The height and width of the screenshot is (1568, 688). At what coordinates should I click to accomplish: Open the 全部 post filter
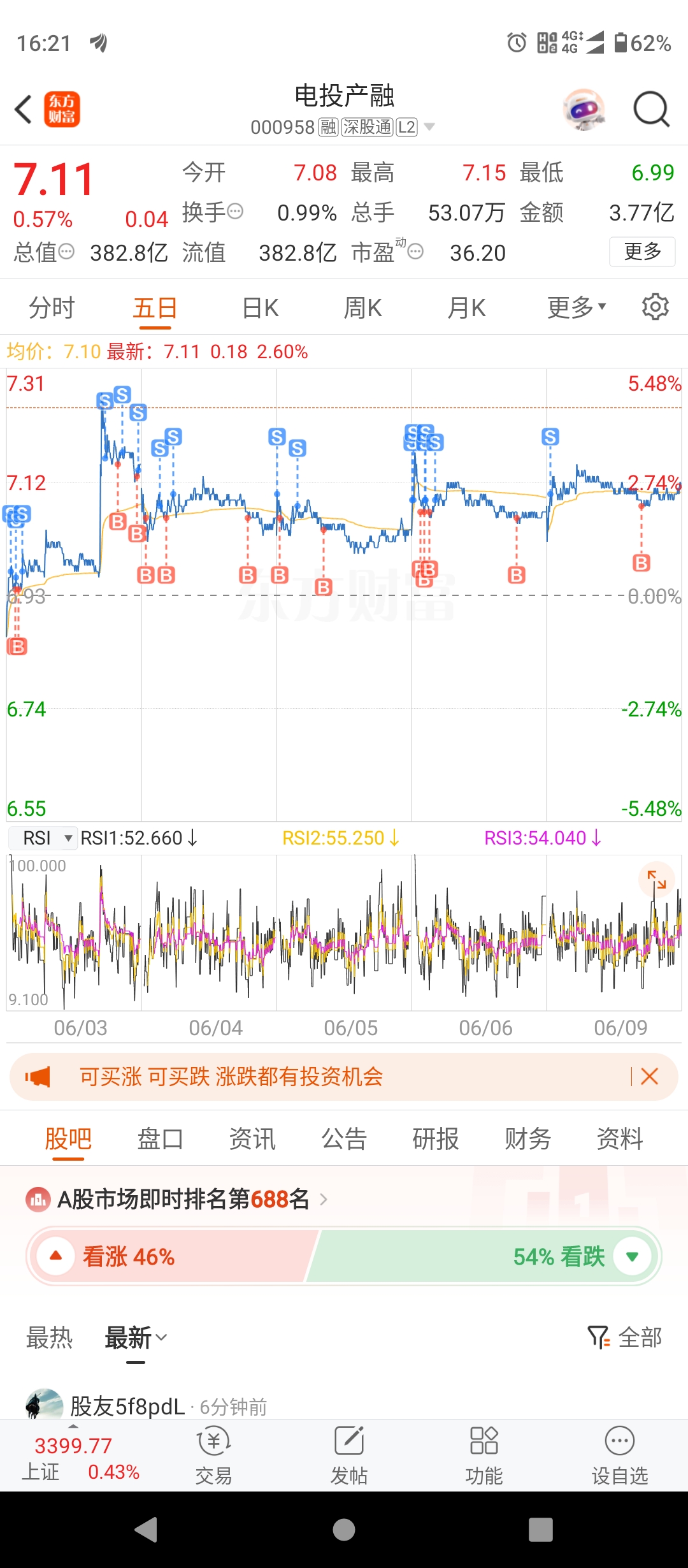pos(625,1337)
